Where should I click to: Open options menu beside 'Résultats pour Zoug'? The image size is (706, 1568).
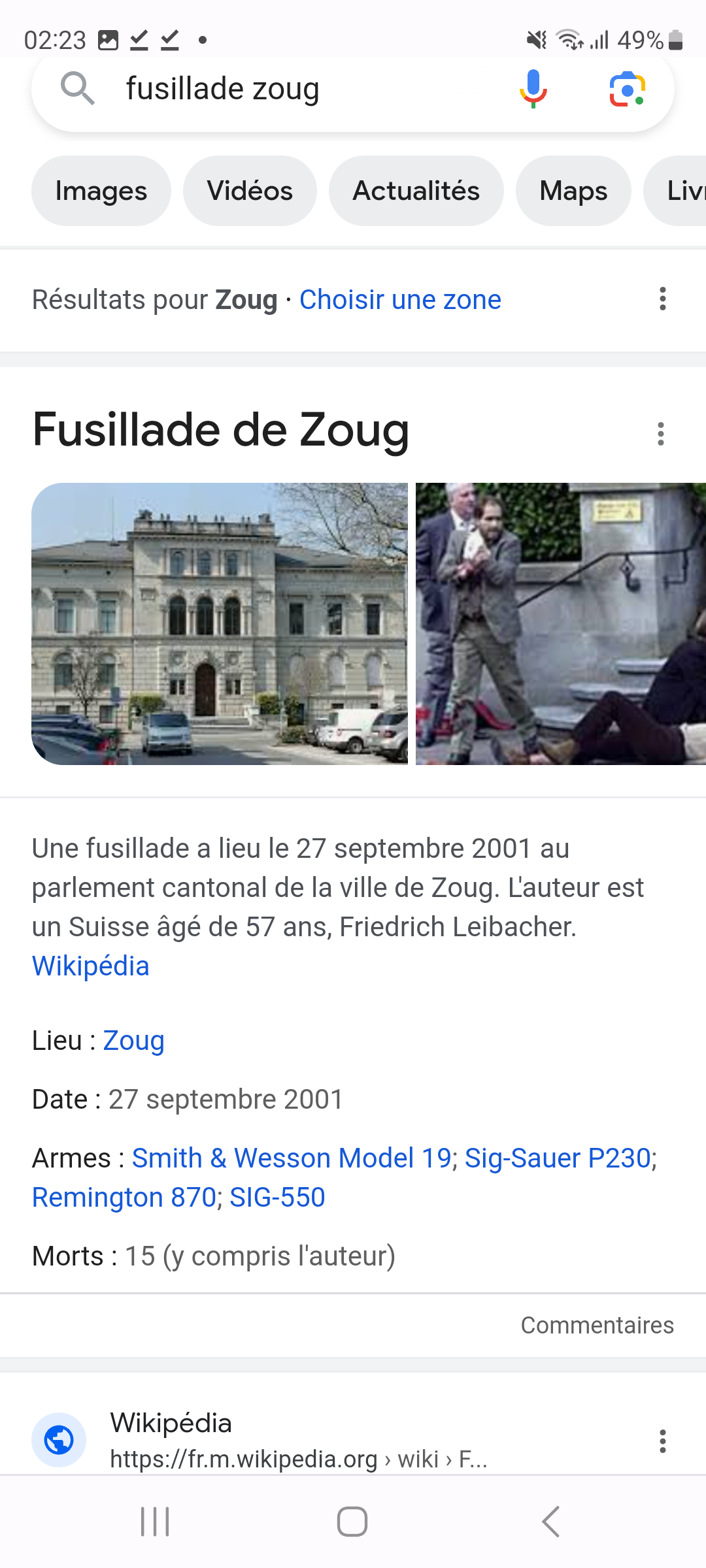coord(663,299)
